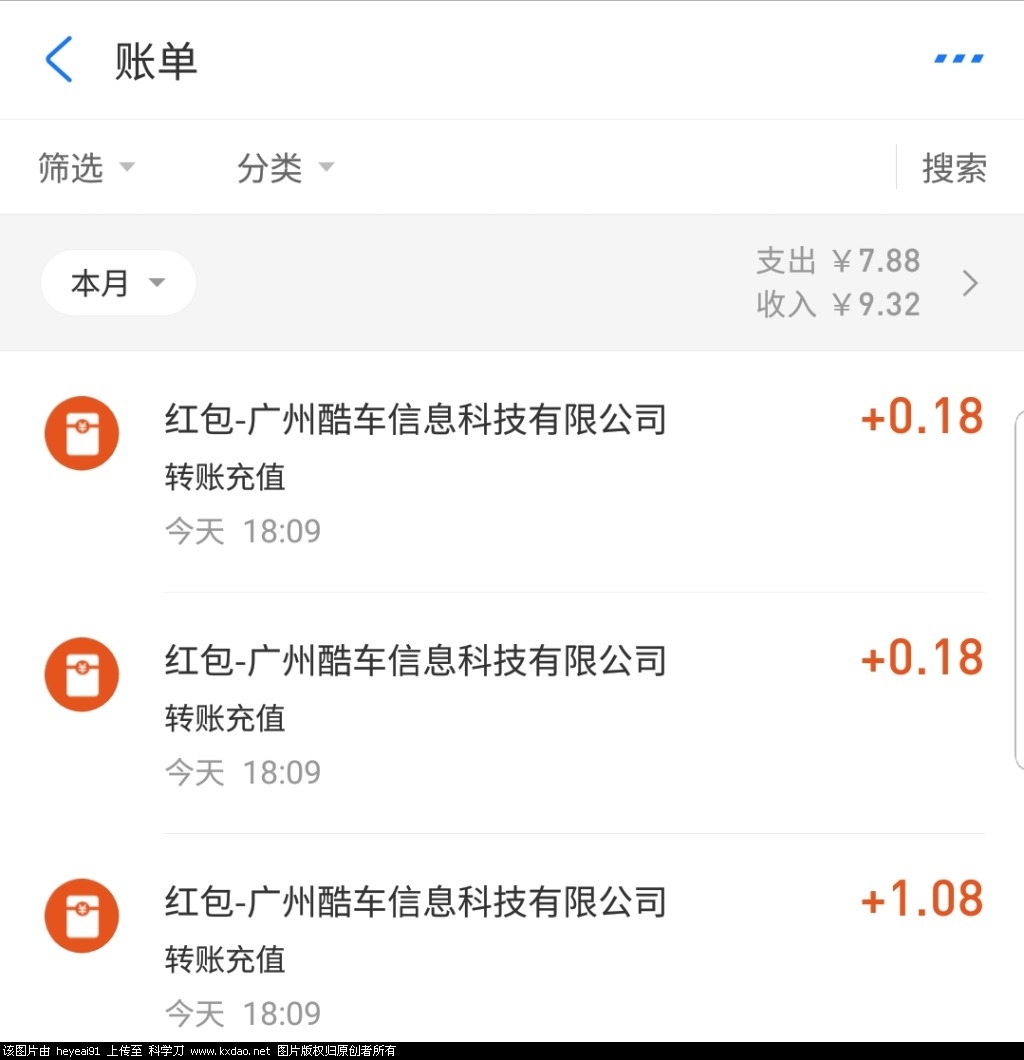Tap the chevron next to monthly summary
1024x1060 pixels.
coord(969,283)
